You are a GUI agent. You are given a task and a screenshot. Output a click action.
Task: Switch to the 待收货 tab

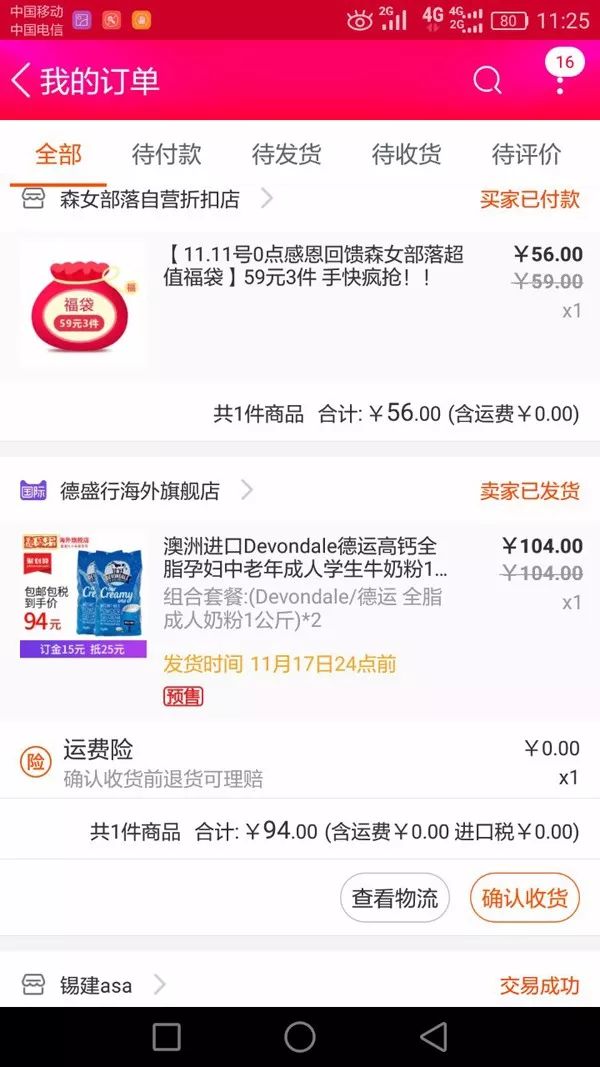click(x=406, y=154)
